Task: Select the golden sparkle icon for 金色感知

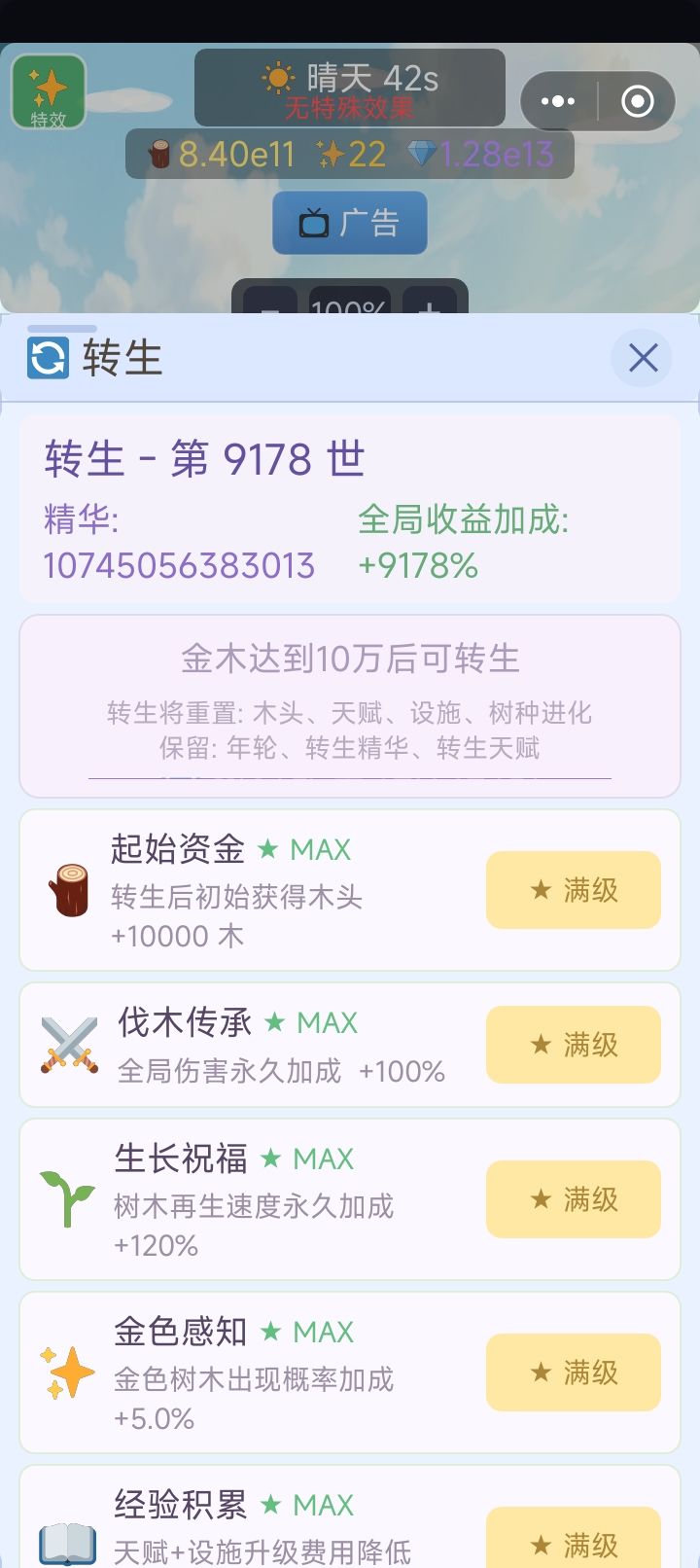Action: click(67, 1372)
